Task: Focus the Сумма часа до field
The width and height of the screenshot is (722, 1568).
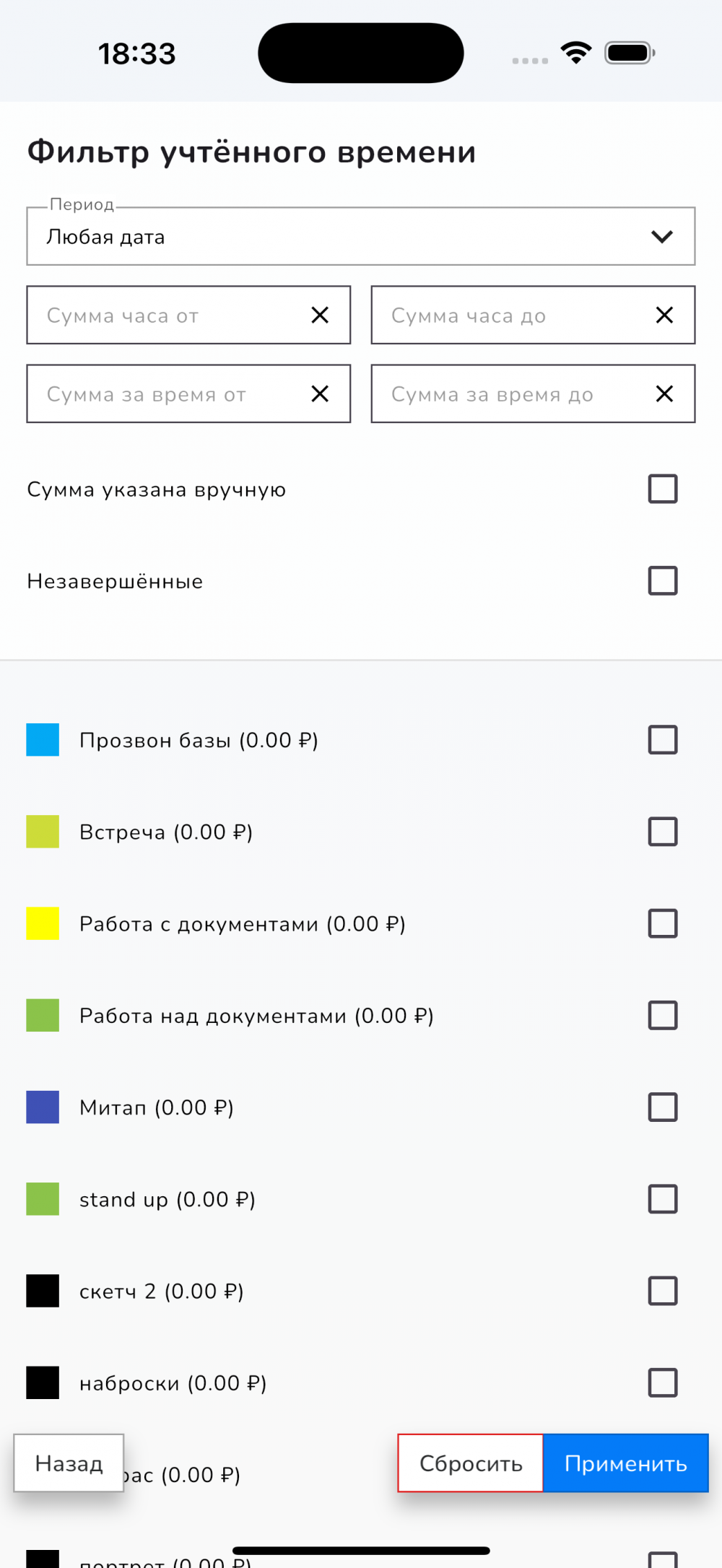Action: click(x=509, y=315)
